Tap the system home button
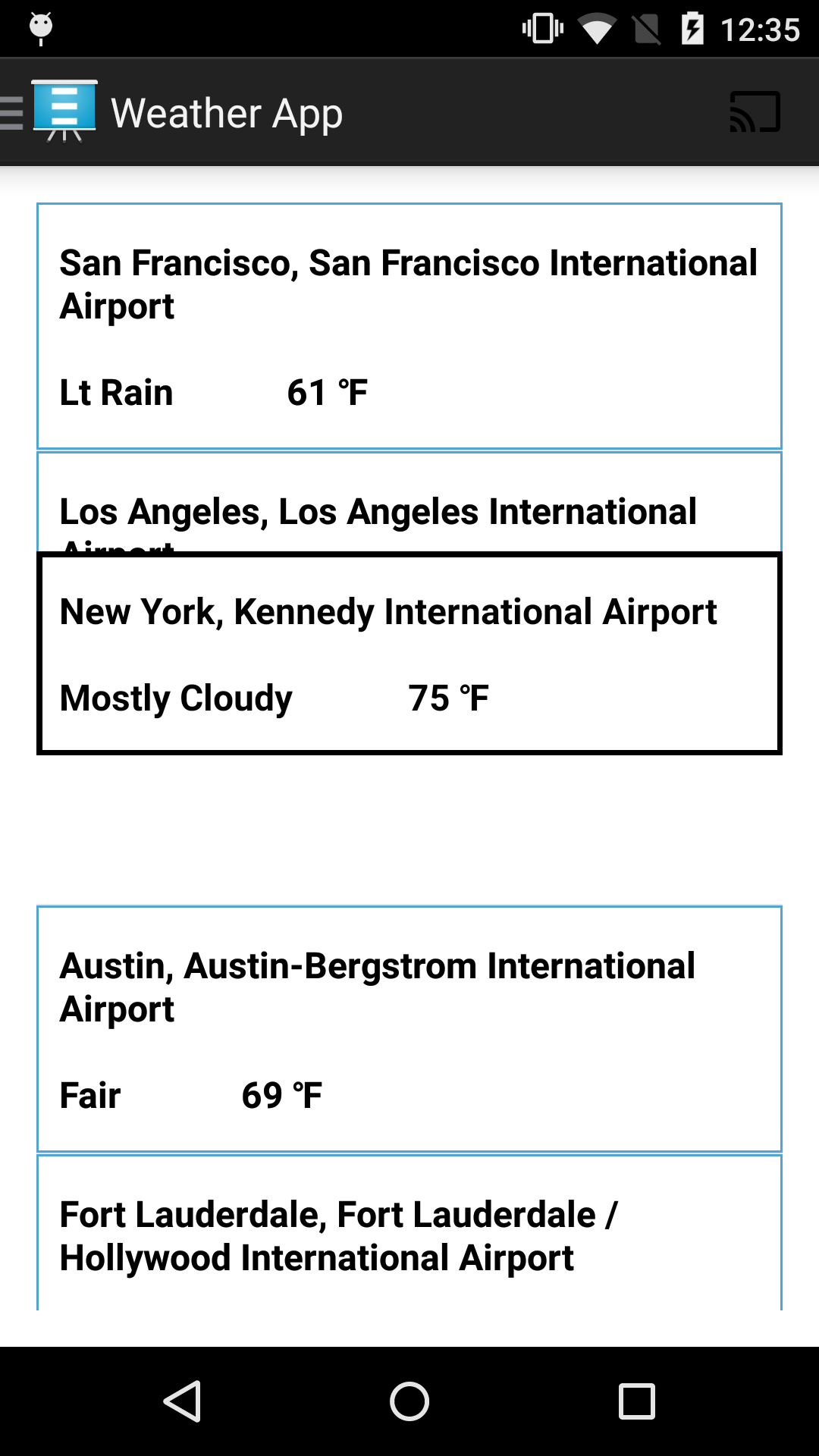819x1456 pixels. (x=409, y=1401)
